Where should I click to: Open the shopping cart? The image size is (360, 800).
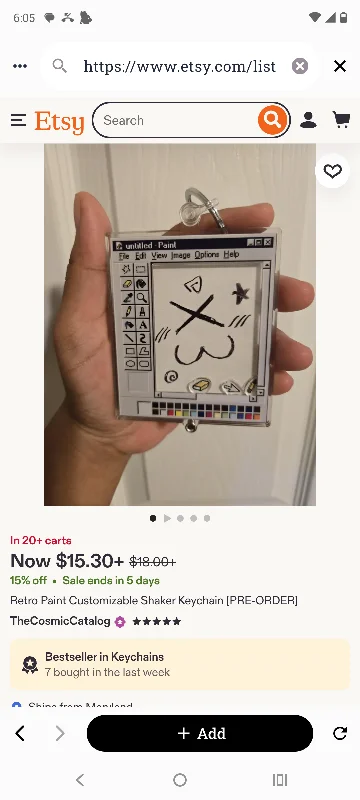(x=341, y=120)
